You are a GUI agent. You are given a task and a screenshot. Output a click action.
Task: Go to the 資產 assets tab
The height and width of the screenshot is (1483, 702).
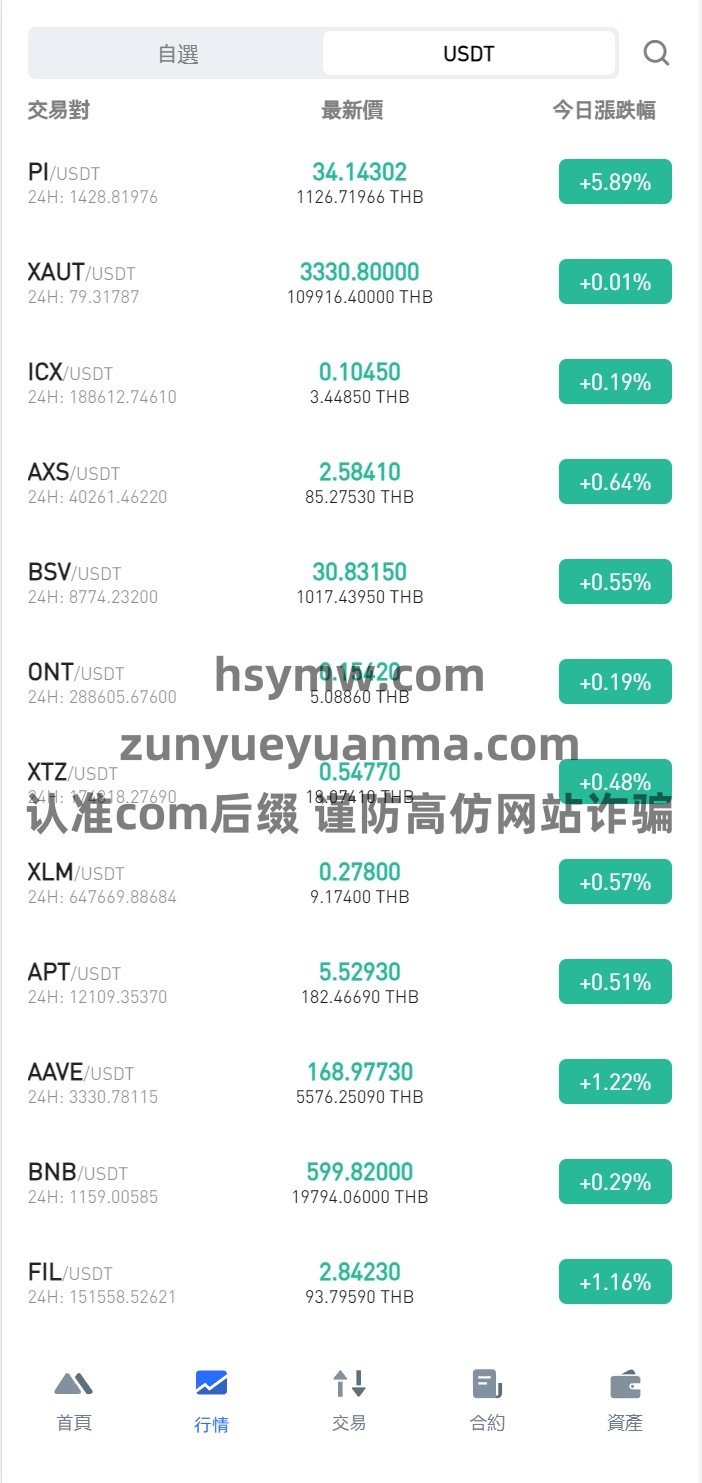(x=625, y=1401)
